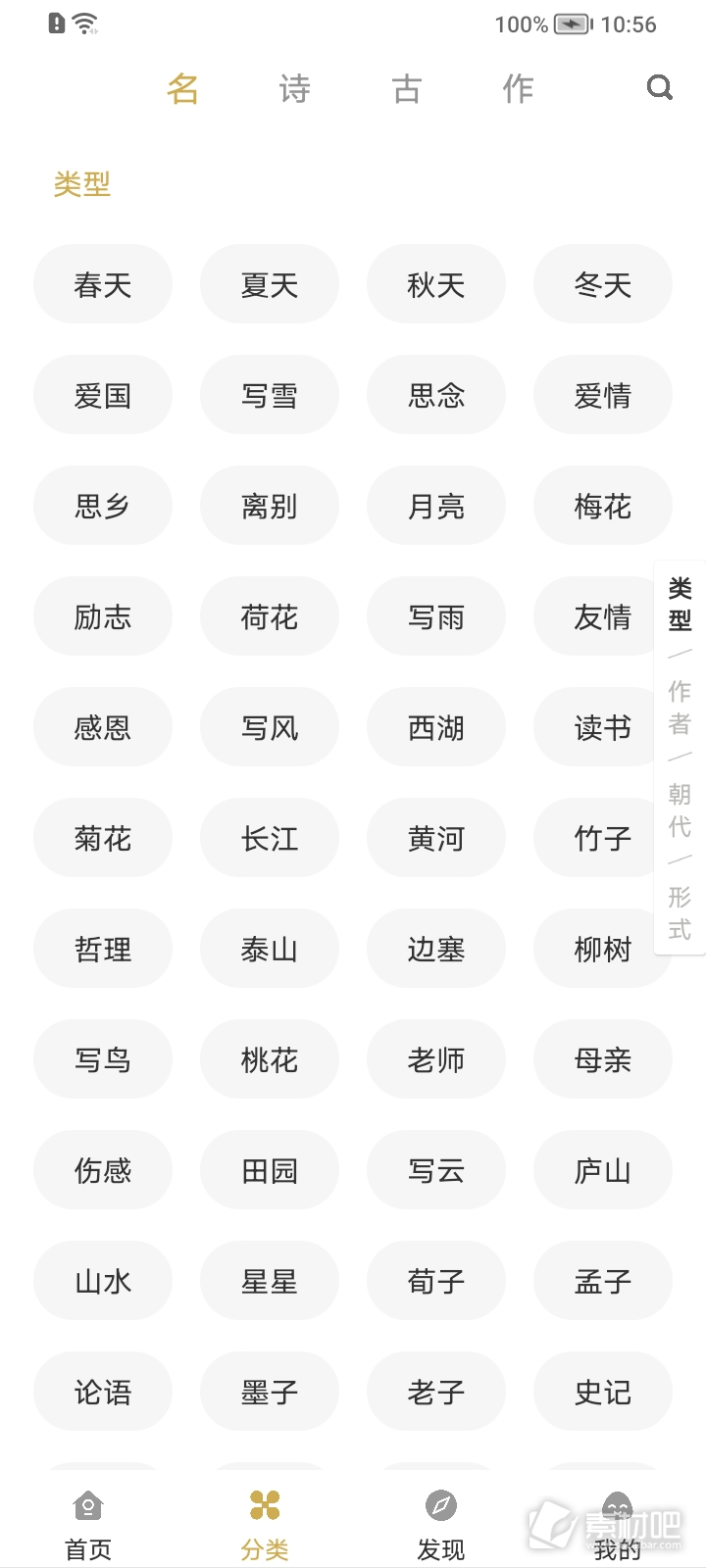Jump to 朝代 in side index
This screenshot has height=1568, width=706.
click(x=680, y=810)
